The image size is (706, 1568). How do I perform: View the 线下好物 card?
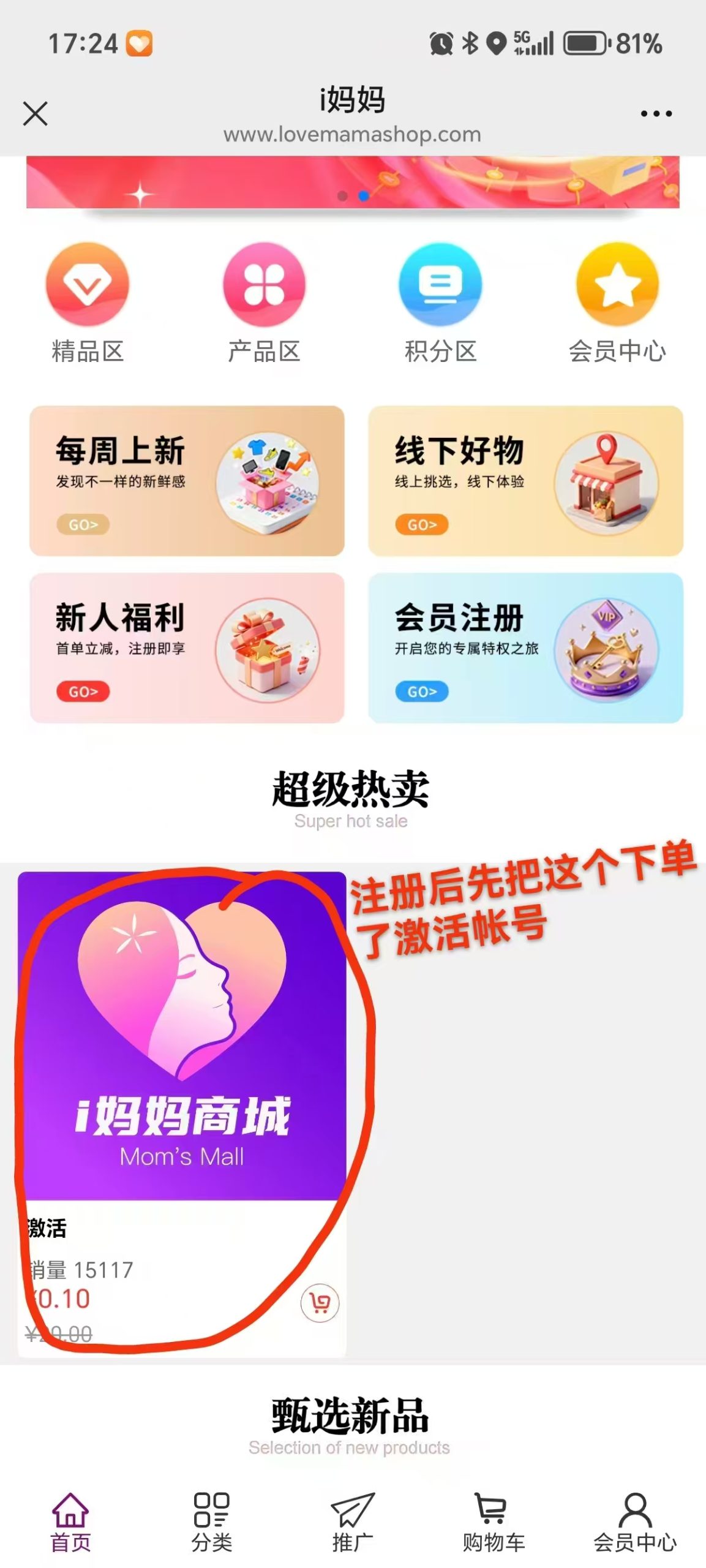click(x=525, y=481)
